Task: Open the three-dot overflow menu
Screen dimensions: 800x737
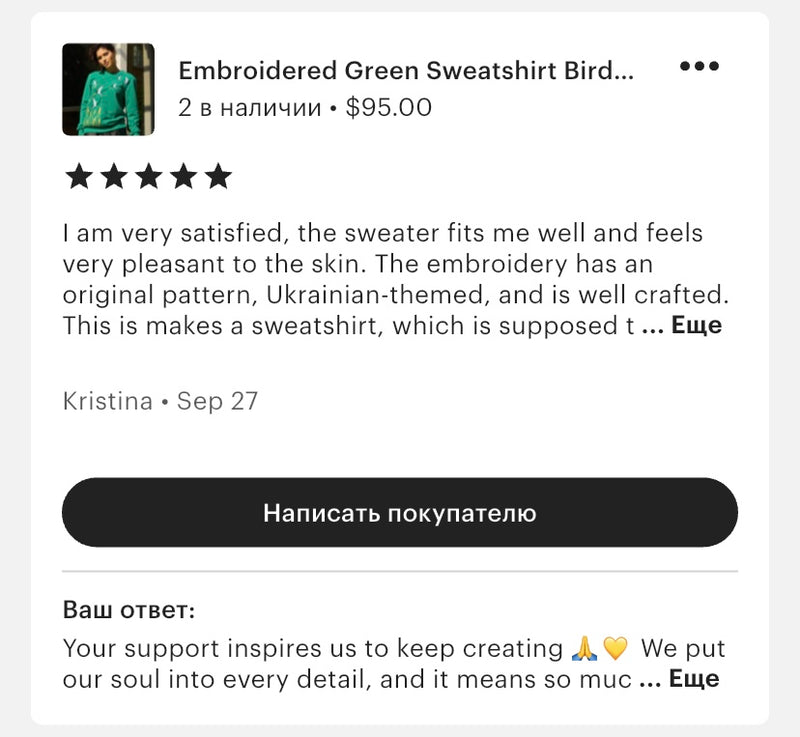Action: pos(699,67)
